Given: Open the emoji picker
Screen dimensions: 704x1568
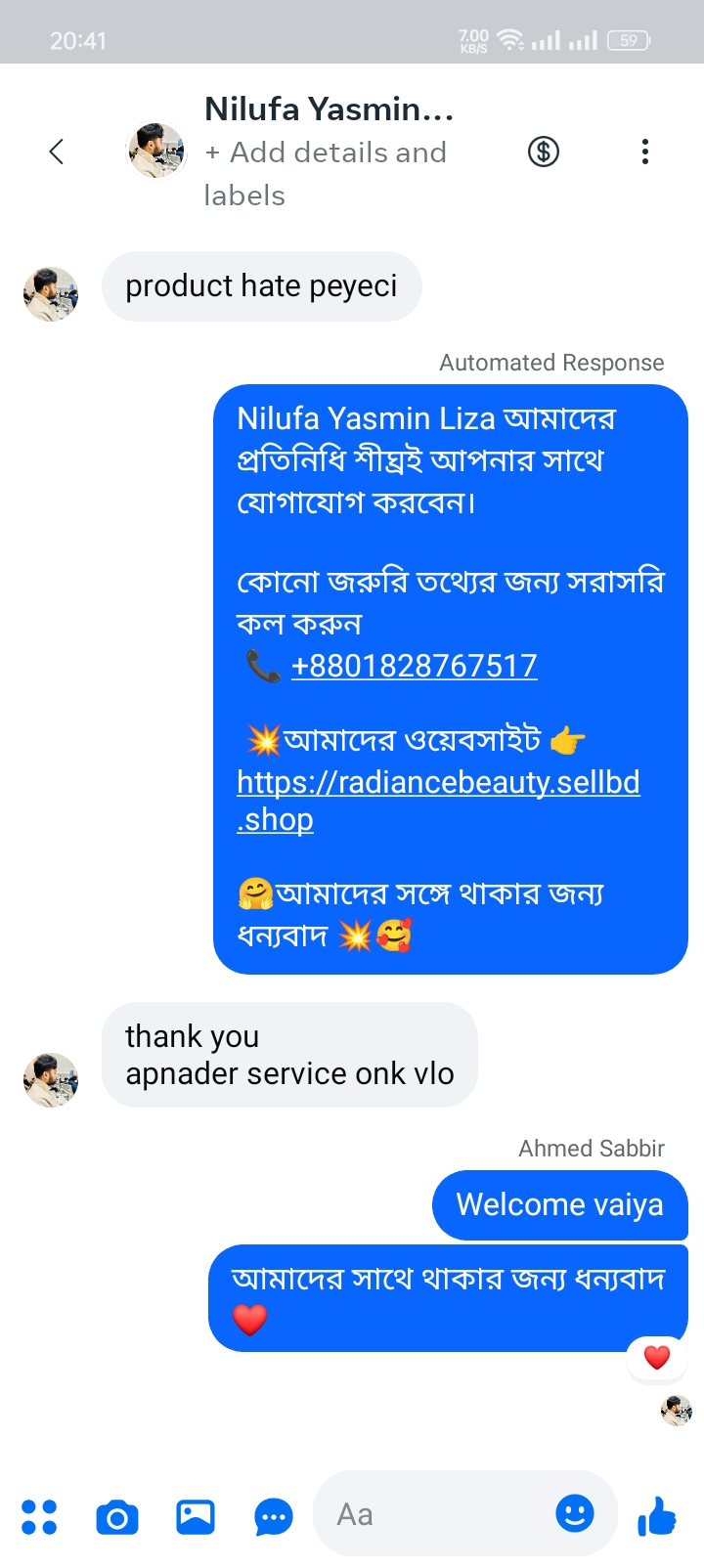Looking at the screenshot, I should tap(574, 1513).
